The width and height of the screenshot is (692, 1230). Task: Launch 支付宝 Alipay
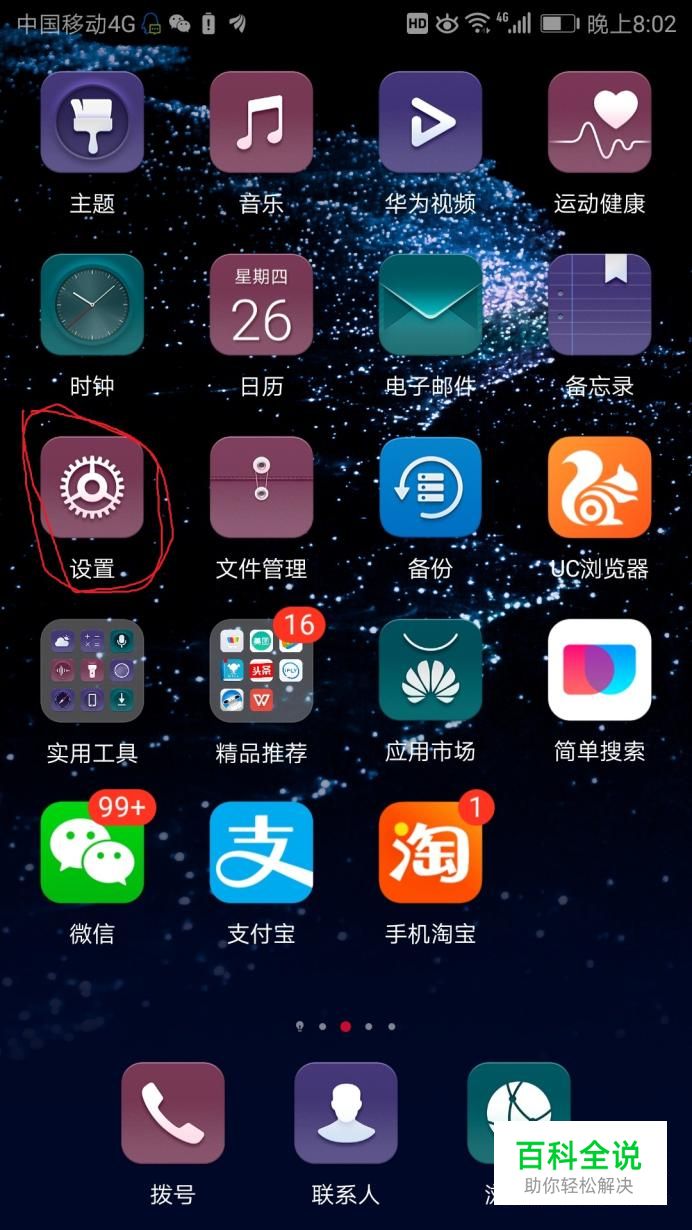tap(261, 852)
